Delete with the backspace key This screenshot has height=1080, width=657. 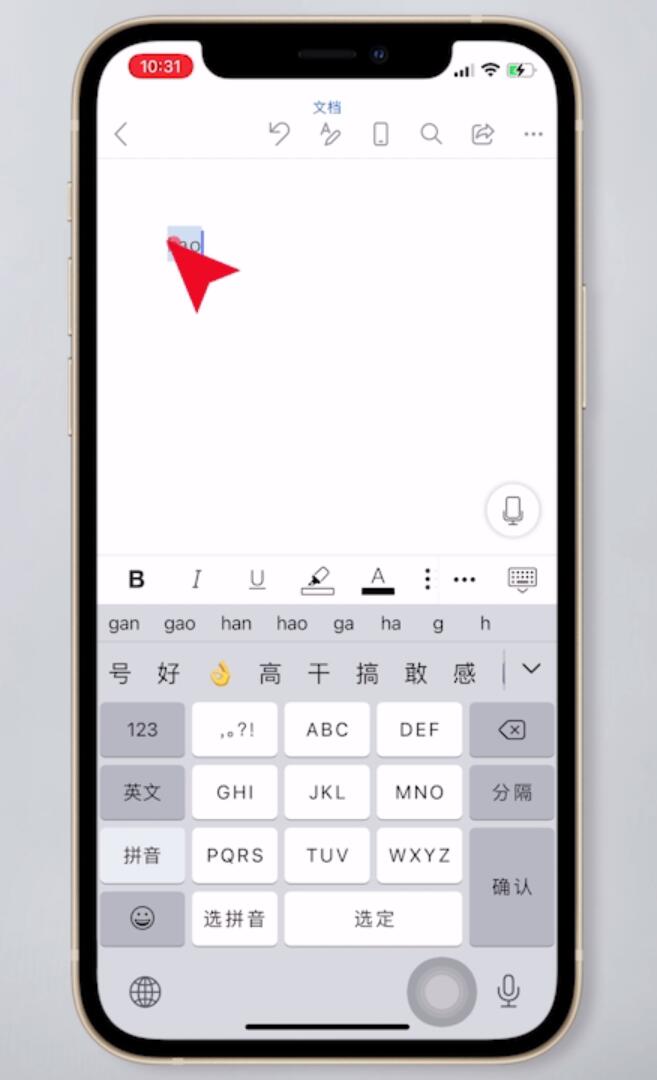click(x=511, y=730)
